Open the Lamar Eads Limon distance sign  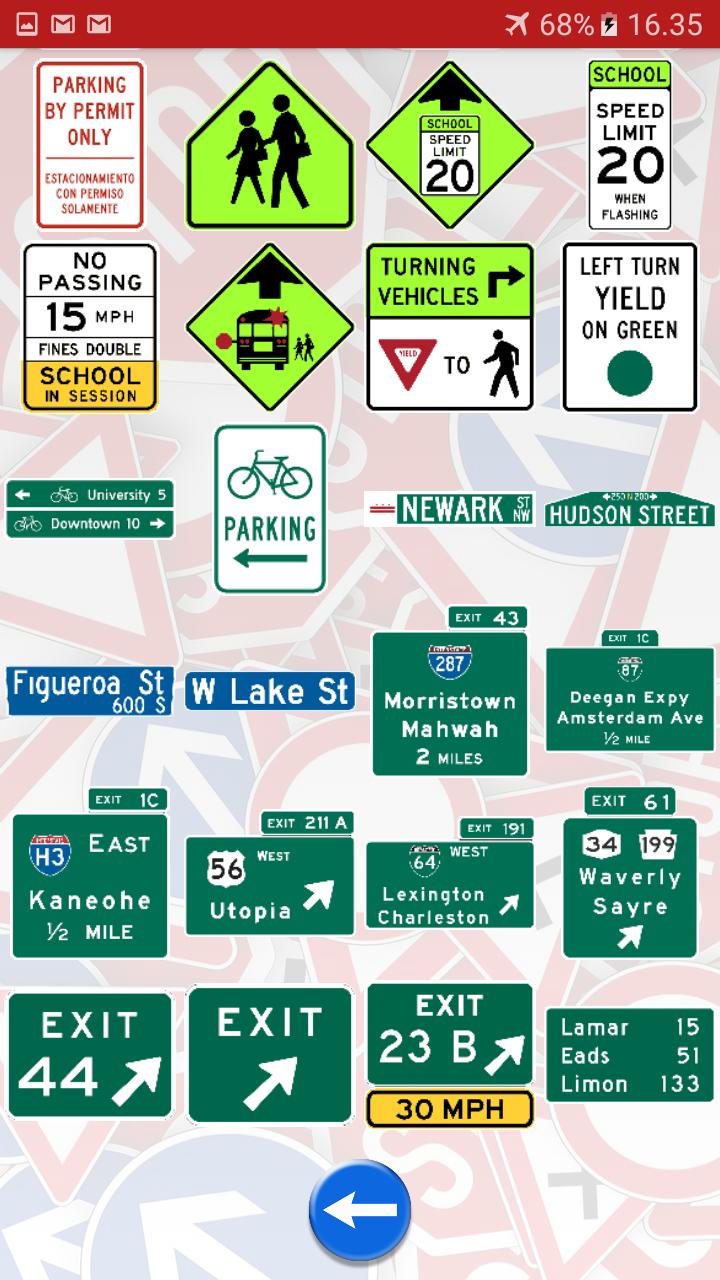tap(629, 1055)
